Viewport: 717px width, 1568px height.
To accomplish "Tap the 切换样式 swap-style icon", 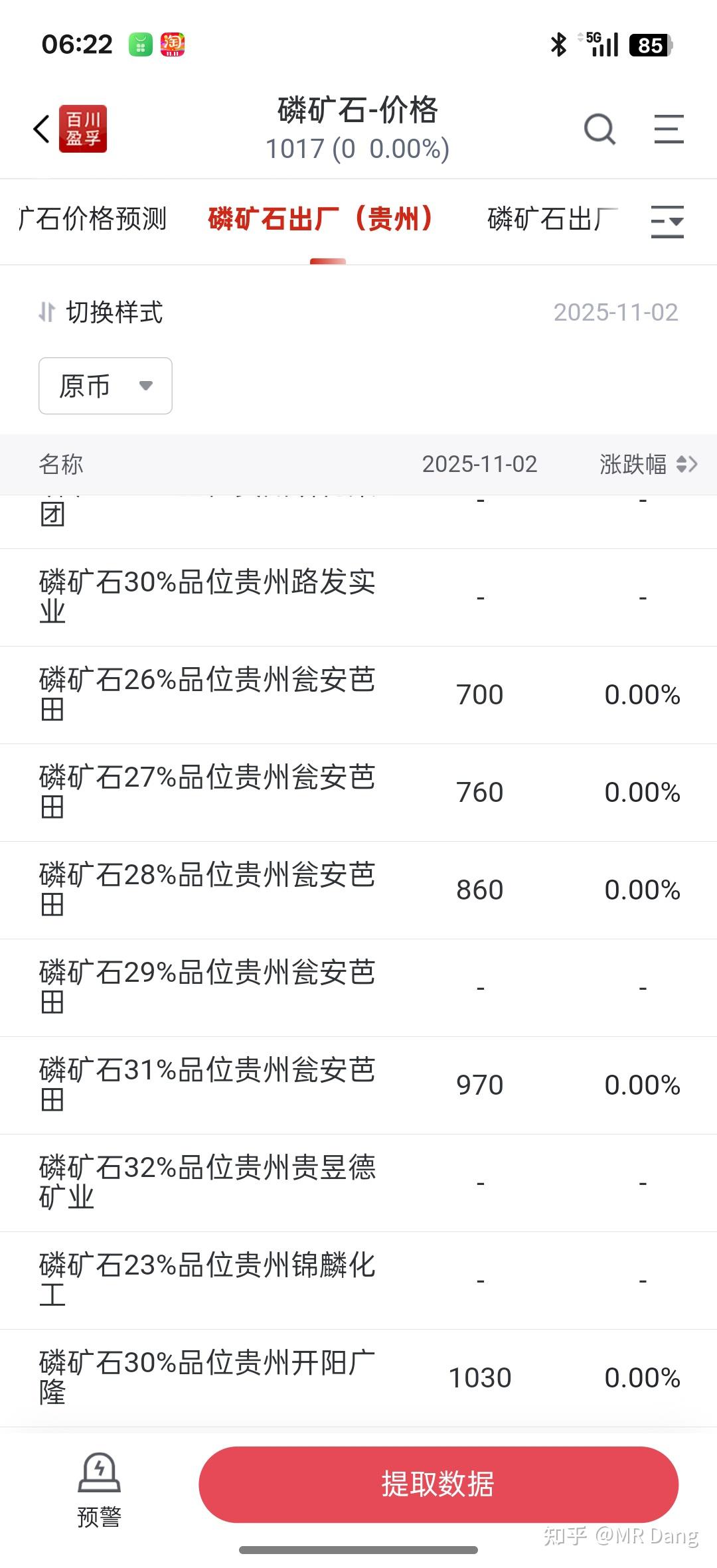I will click(45, 312).
